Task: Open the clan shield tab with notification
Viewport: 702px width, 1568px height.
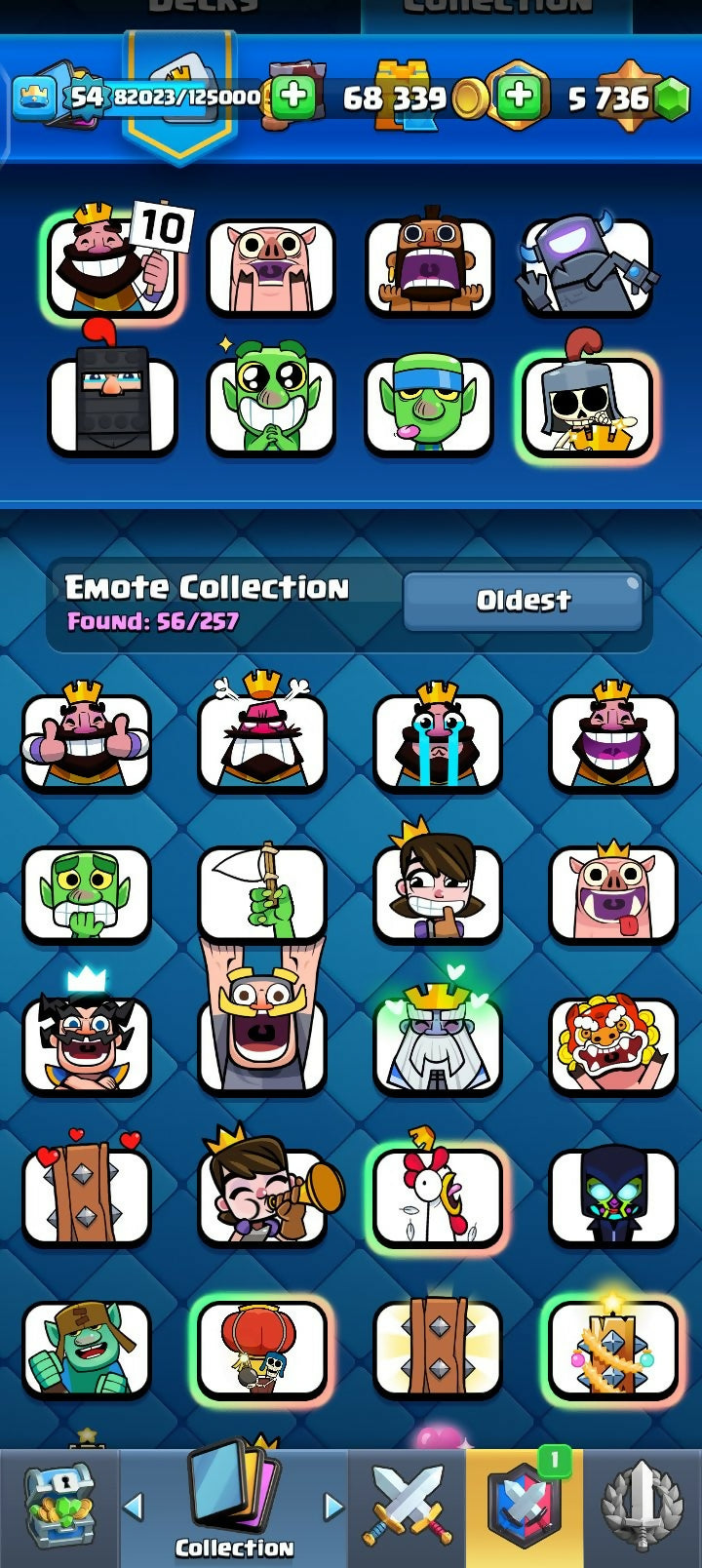Action: tap(525, 1508)
